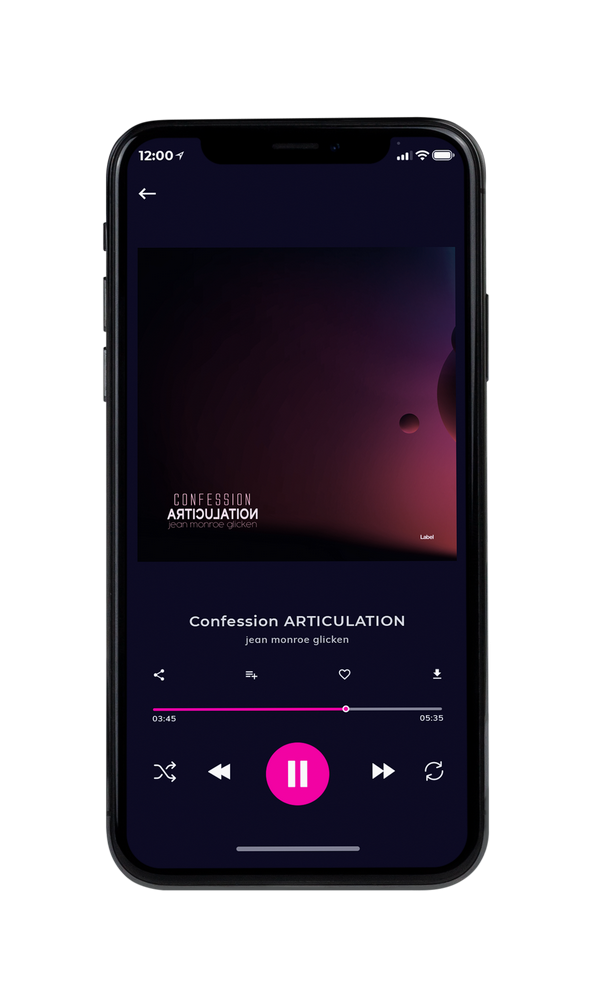Skip forward to the next track
The width and height of the screenshot is (600, 1000).
coord(383,771)
